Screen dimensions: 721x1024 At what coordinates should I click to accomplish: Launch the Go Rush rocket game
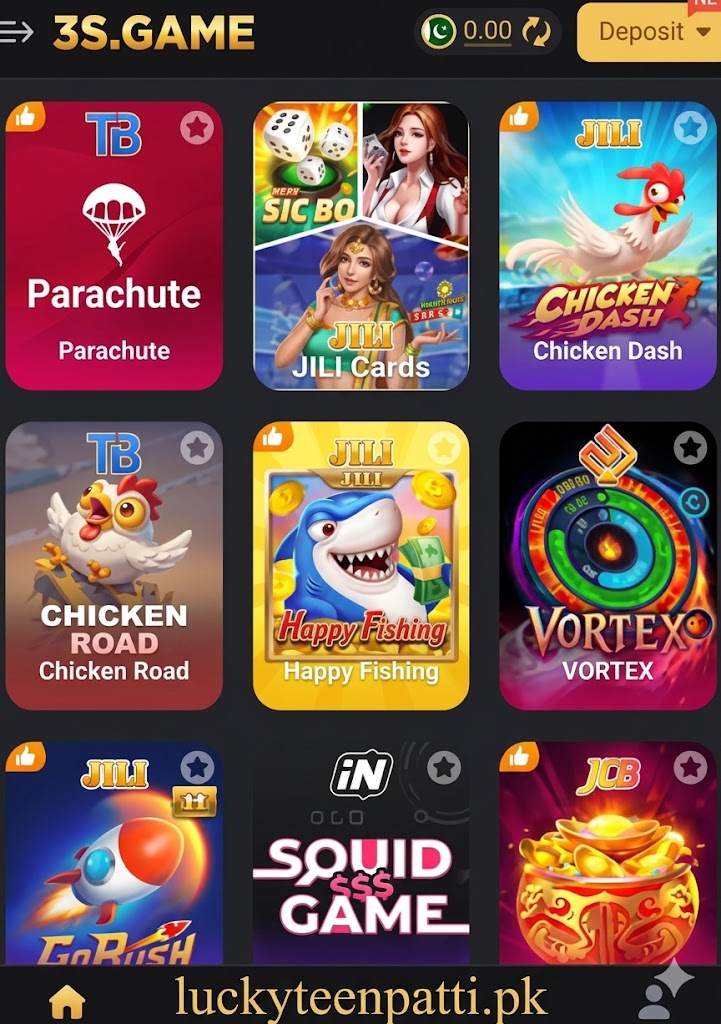[x=114, y=860]
